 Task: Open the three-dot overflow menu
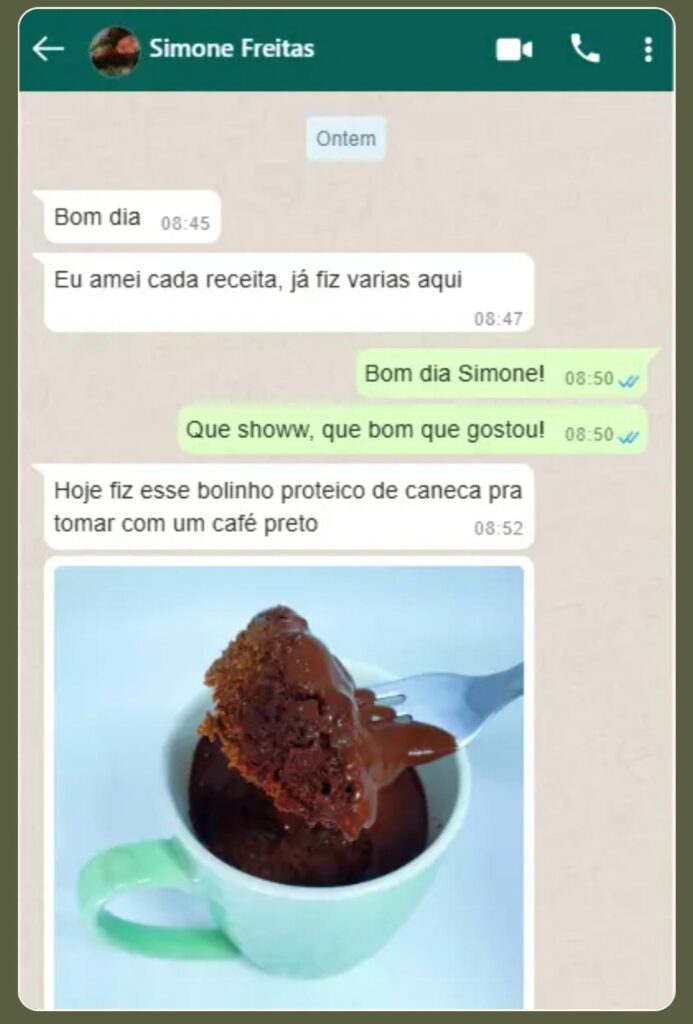648,49
